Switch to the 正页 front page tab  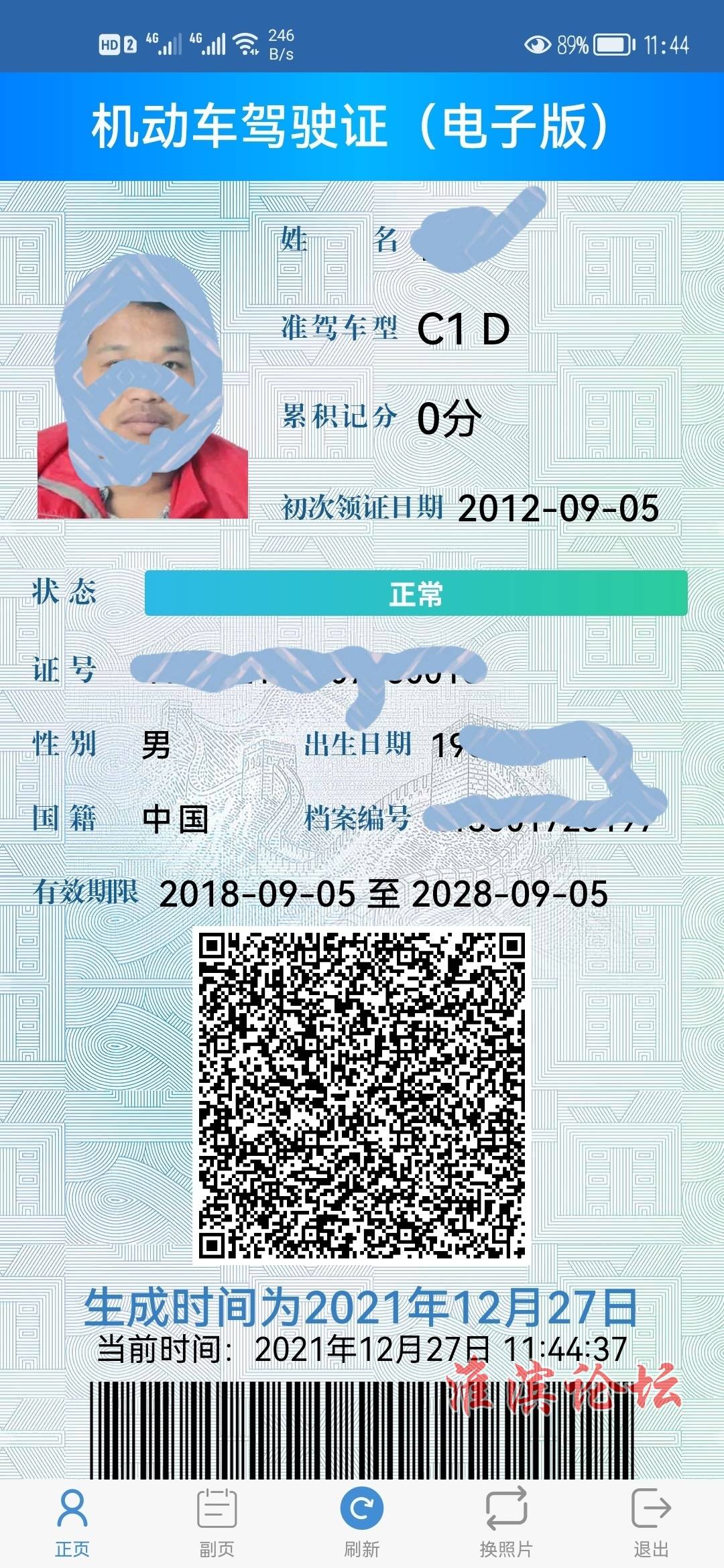(72, 1521)
